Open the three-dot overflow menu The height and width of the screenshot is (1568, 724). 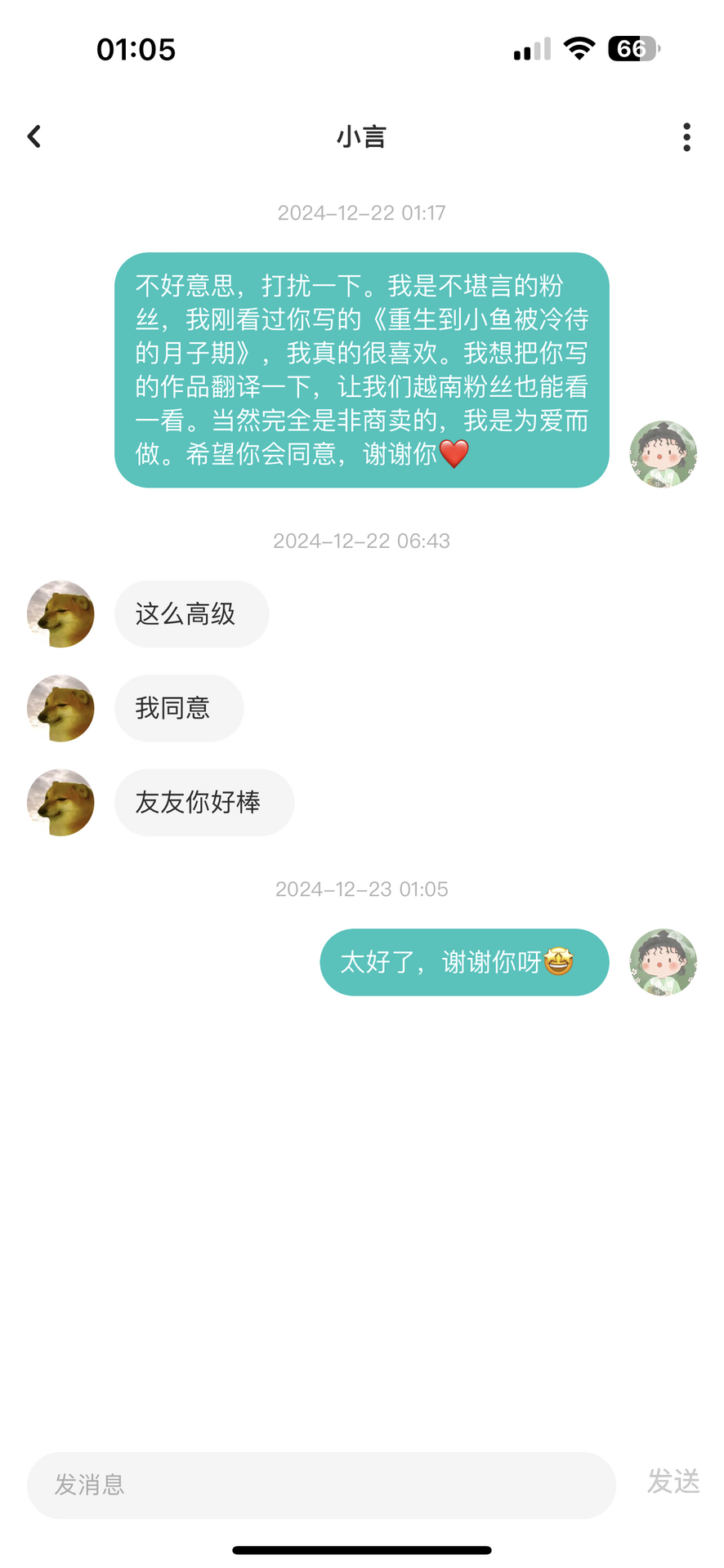pyautogui.click(x=686, y=137)
